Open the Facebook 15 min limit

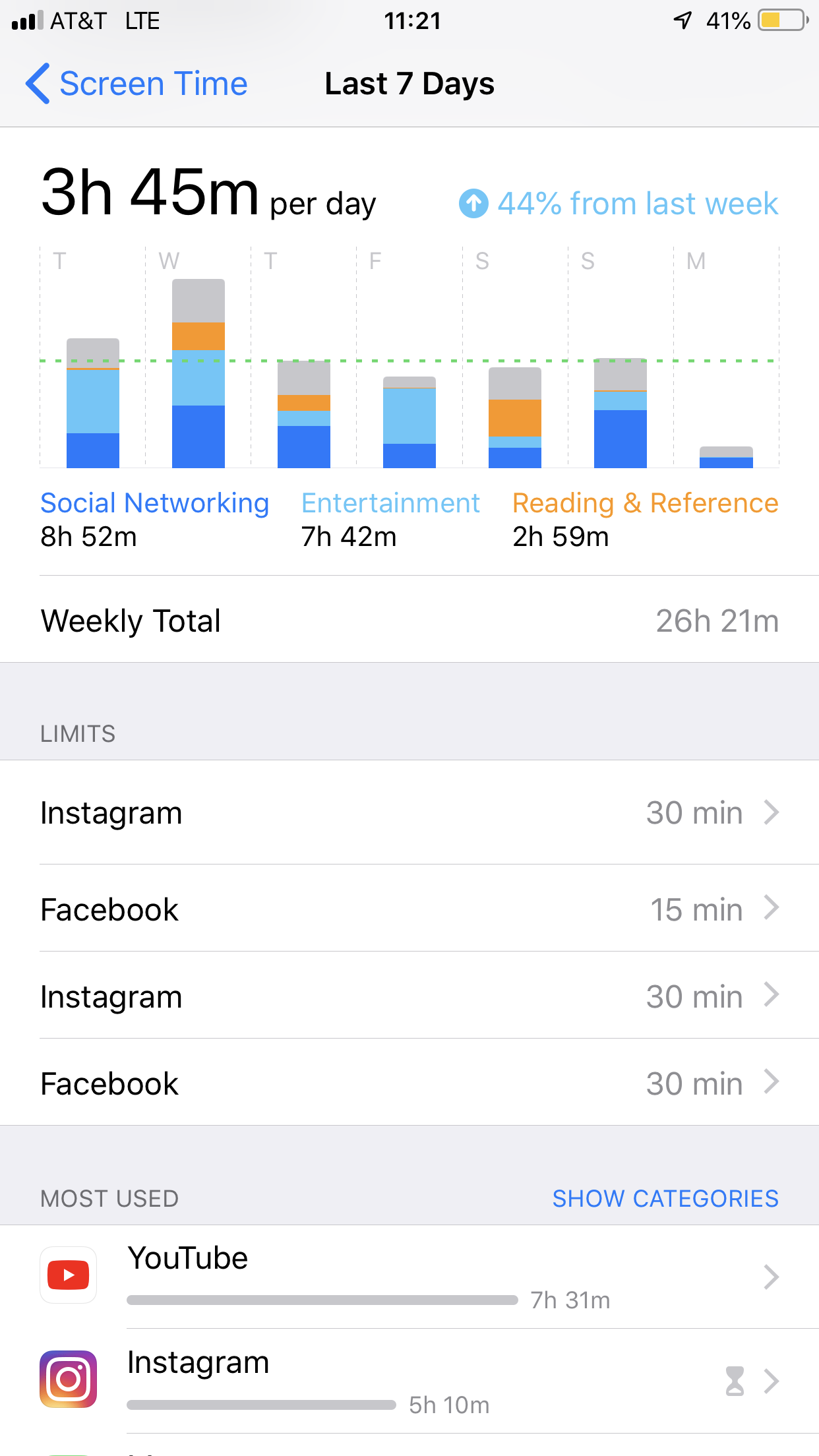pos(409,909)
